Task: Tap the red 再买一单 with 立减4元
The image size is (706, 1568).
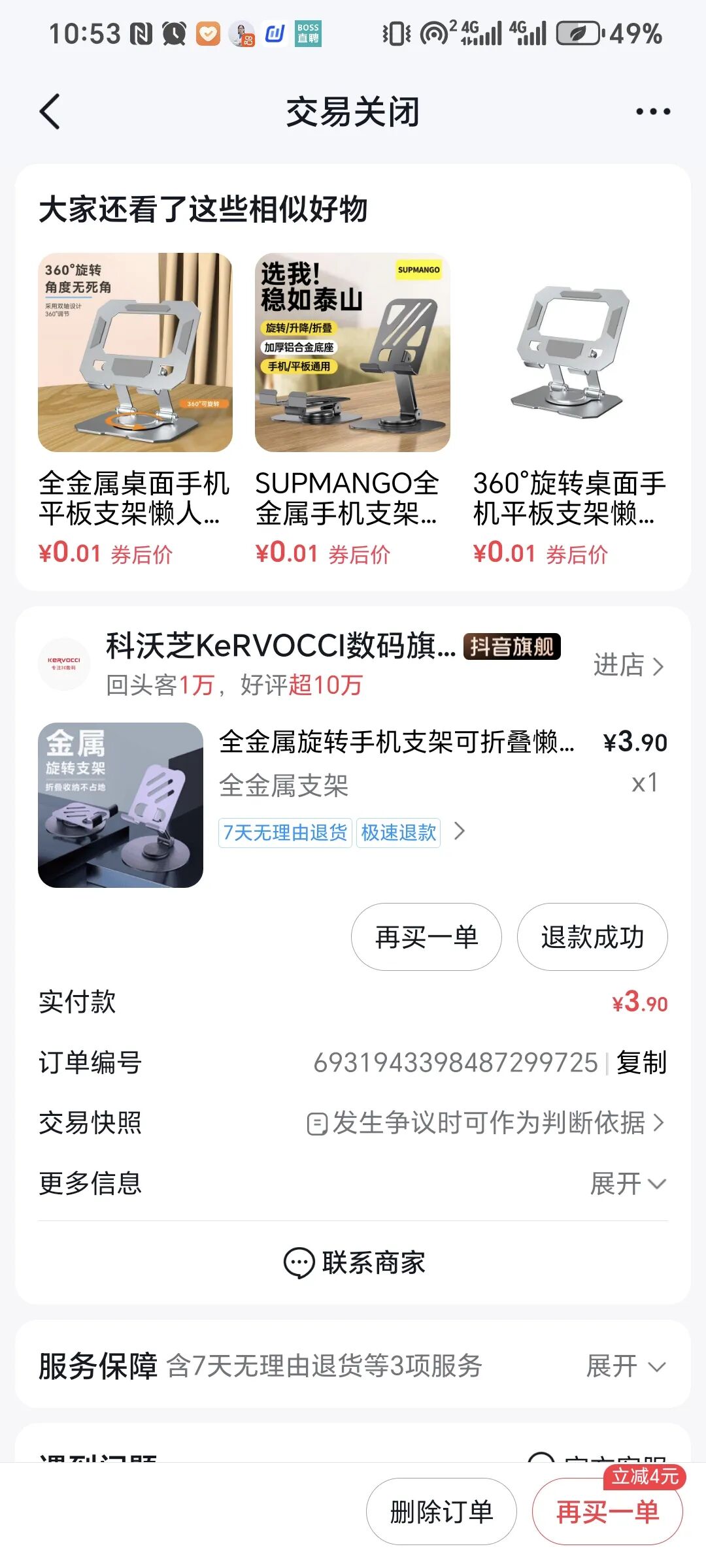Action: (607, 1512)
